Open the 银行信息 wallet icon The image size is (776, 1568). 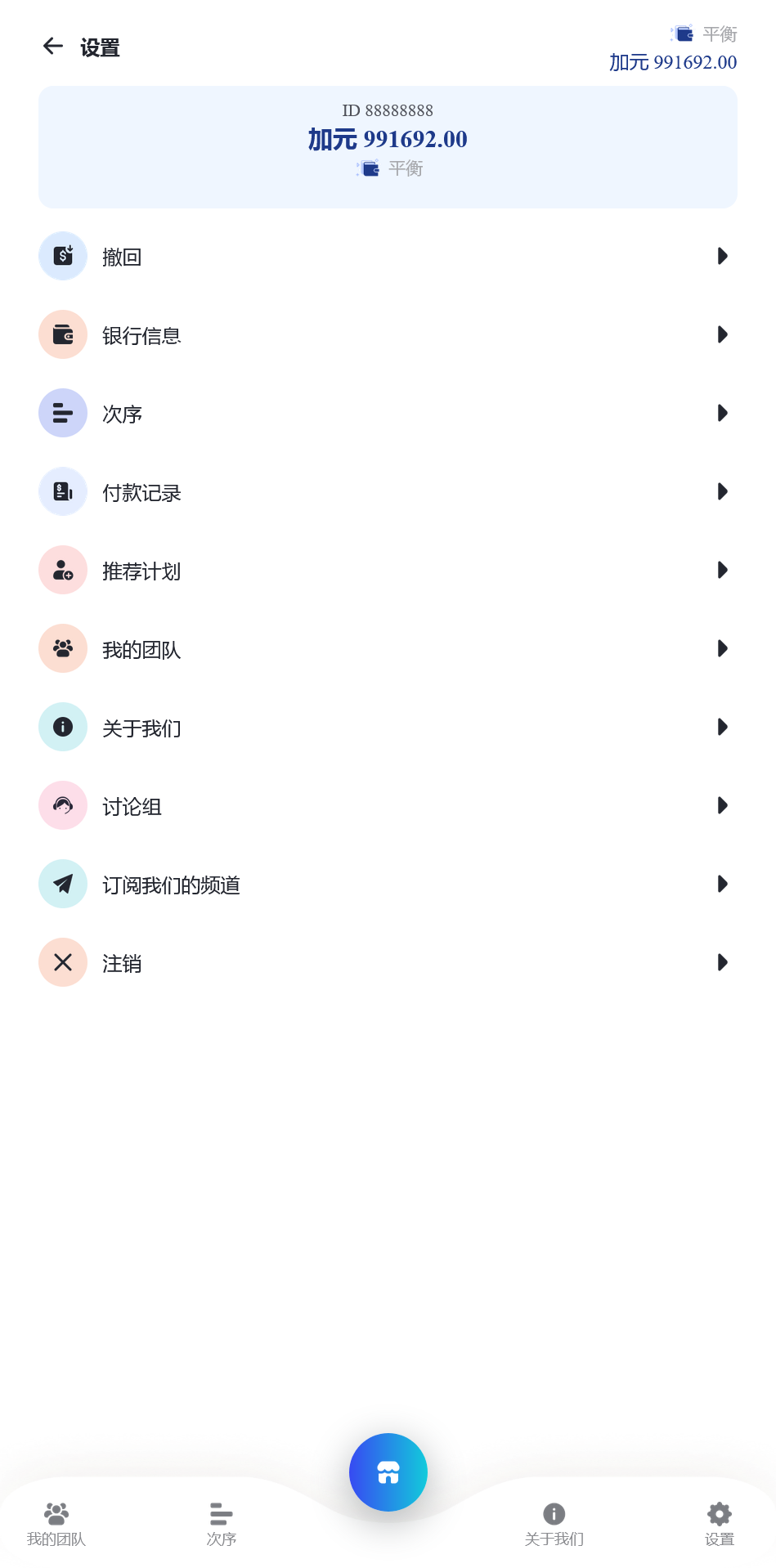[62, 334]
